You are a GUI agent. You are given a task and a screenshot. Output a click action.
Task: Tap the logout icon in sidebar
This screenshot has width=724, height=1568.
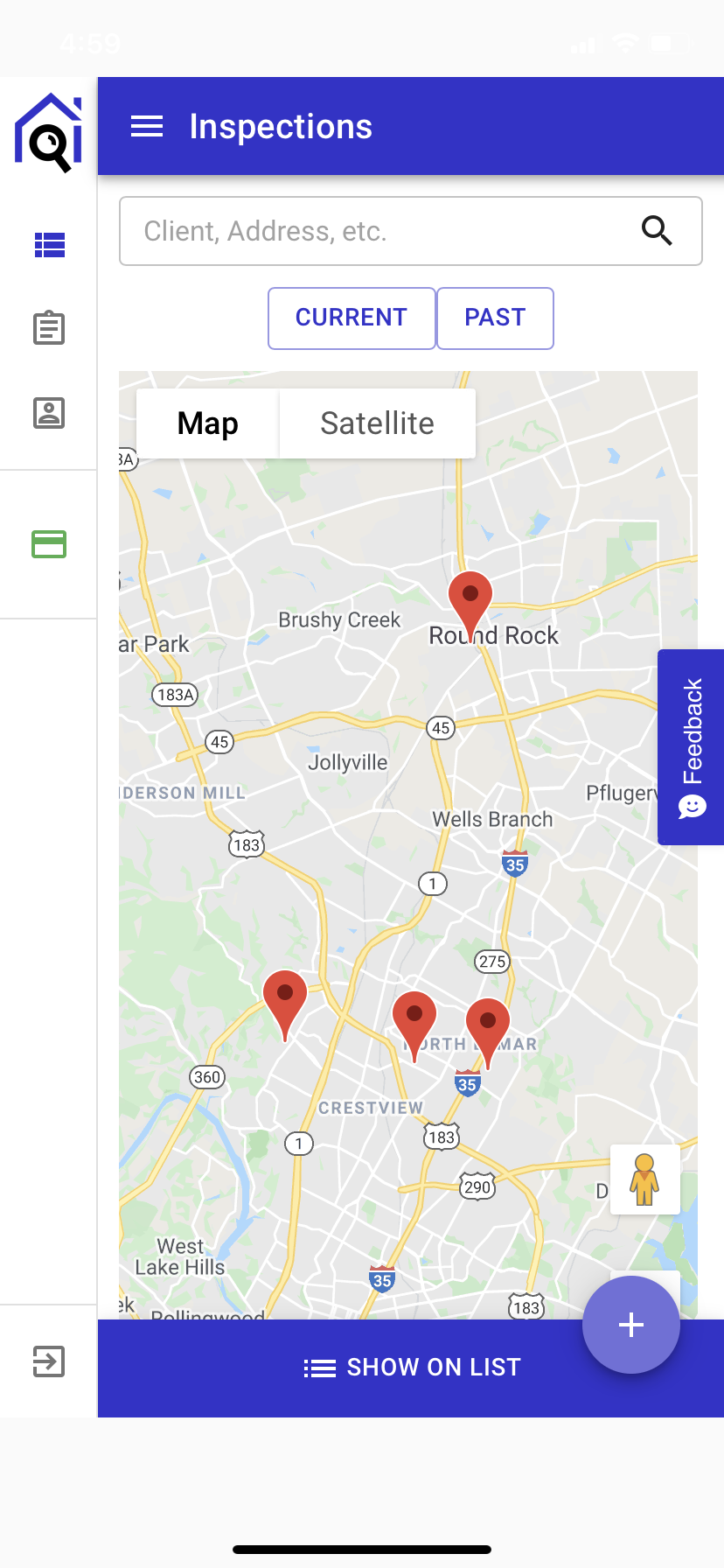pos(49,1361)
